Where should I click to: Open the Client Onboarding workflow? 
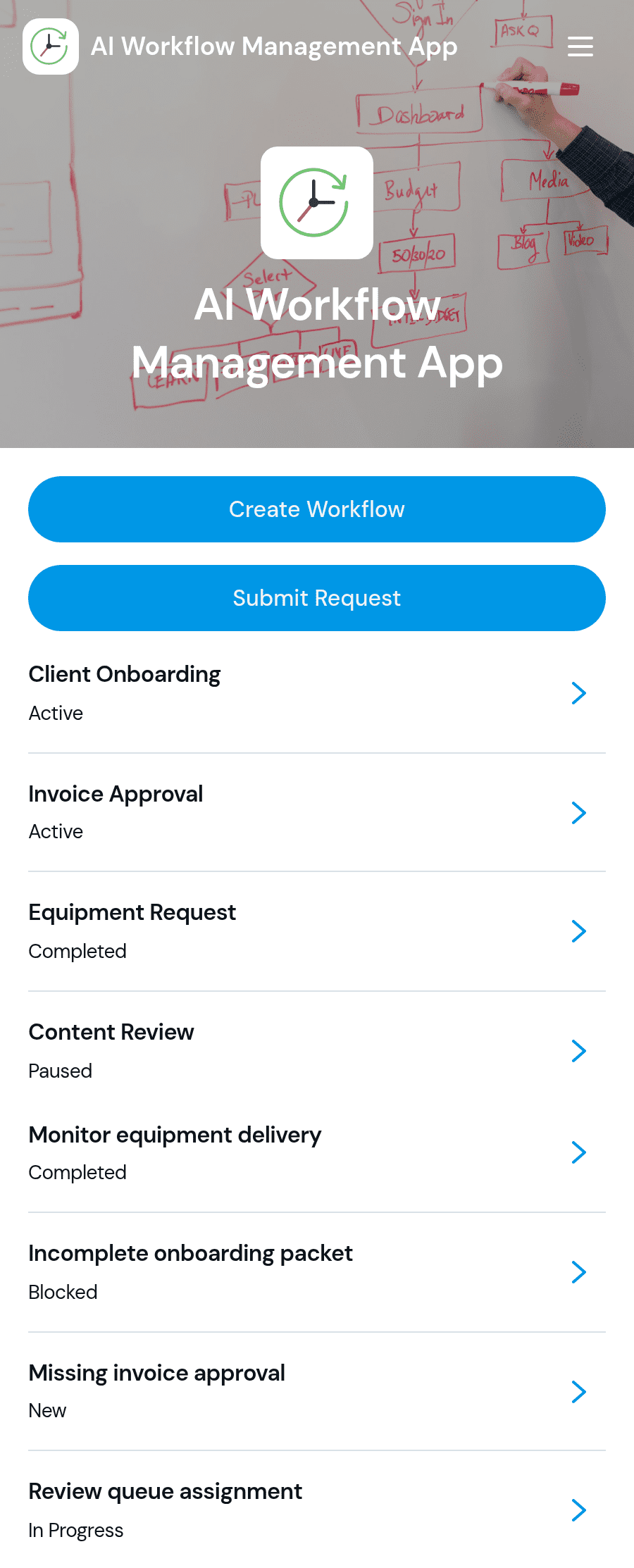point(317,693)
